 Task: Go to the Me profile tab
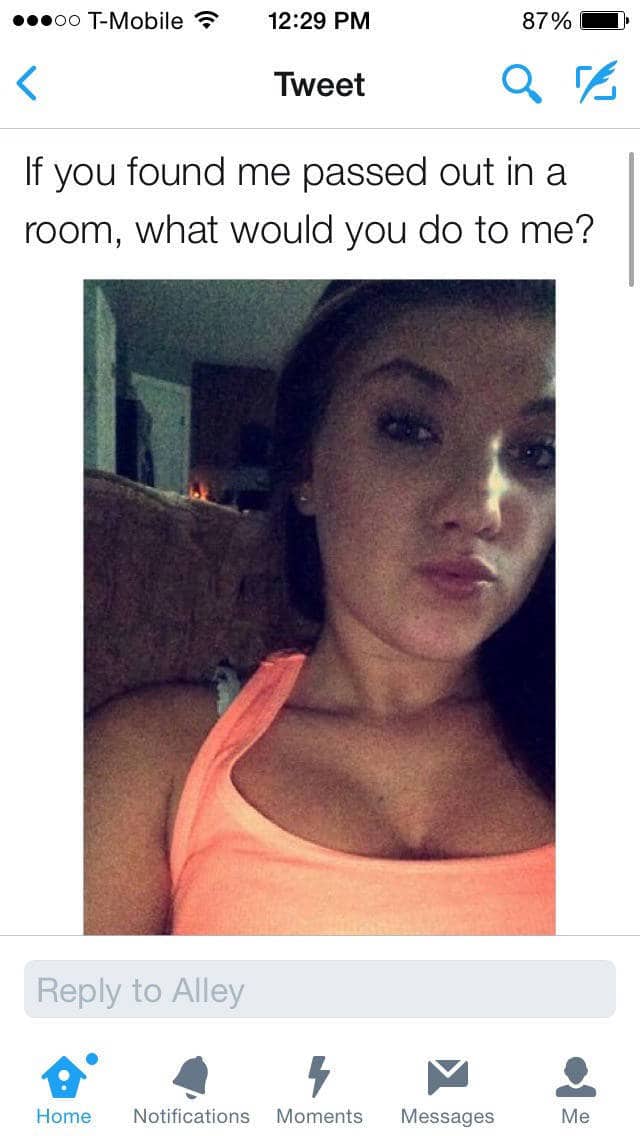pos(575,1088)
